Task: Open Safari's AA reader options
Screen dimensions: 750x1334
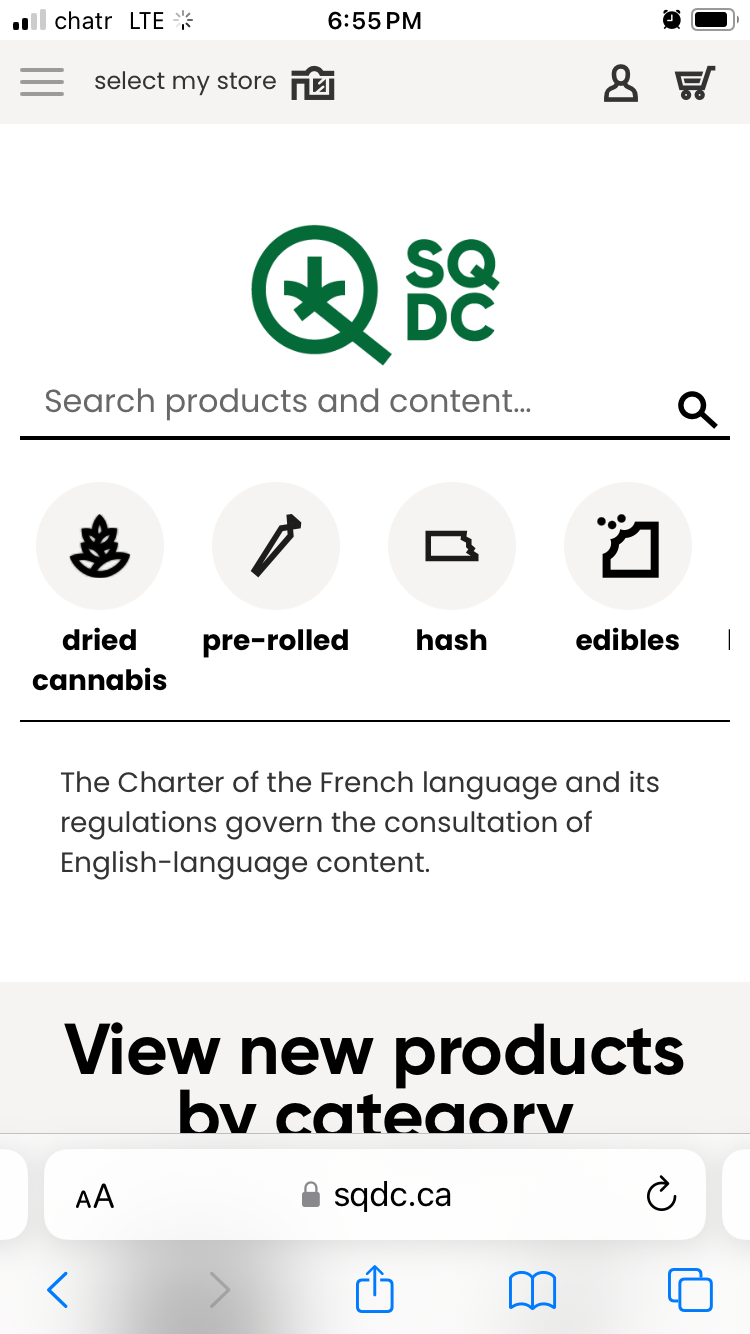Action: click(x=95, y=1195)
